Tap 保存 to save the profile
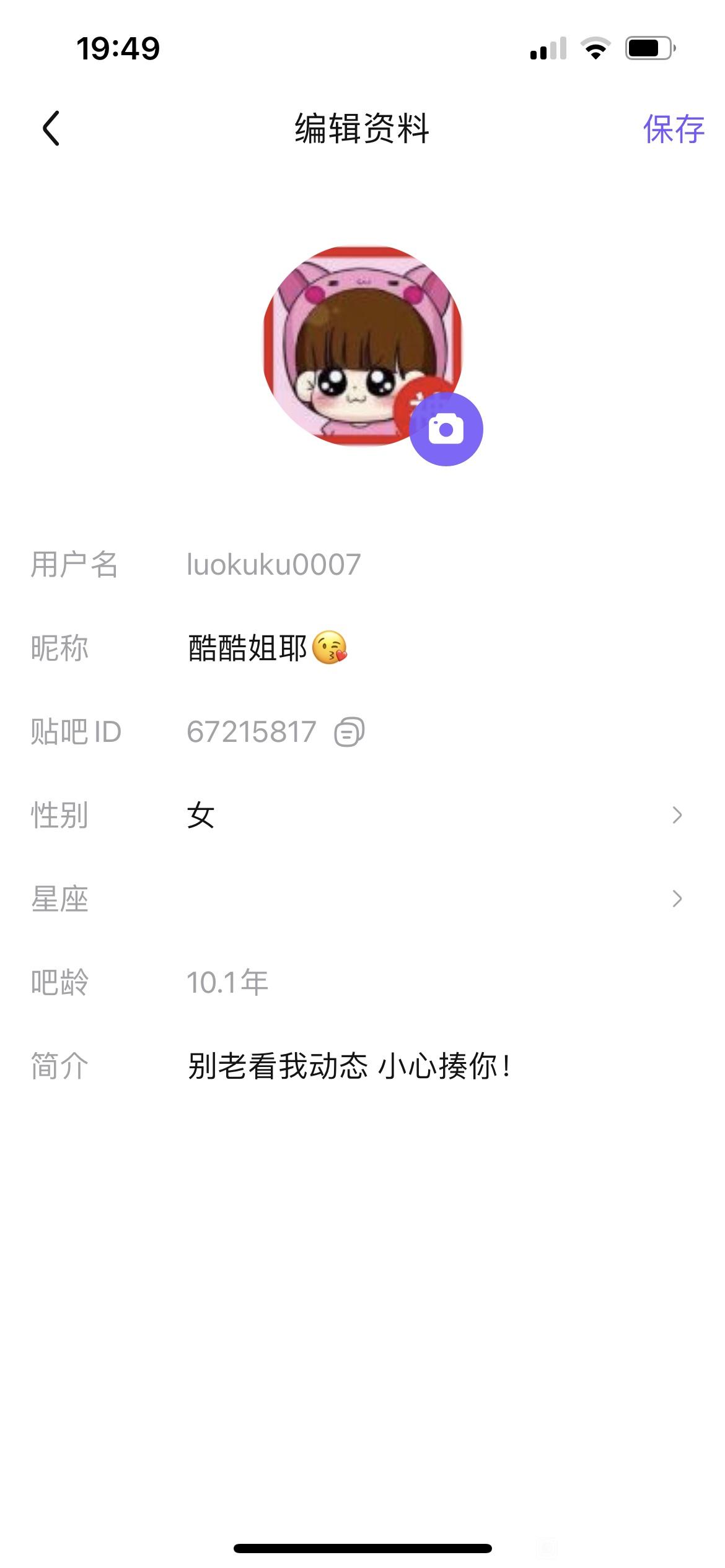725x1568 pixels. (x=673, y=129)
